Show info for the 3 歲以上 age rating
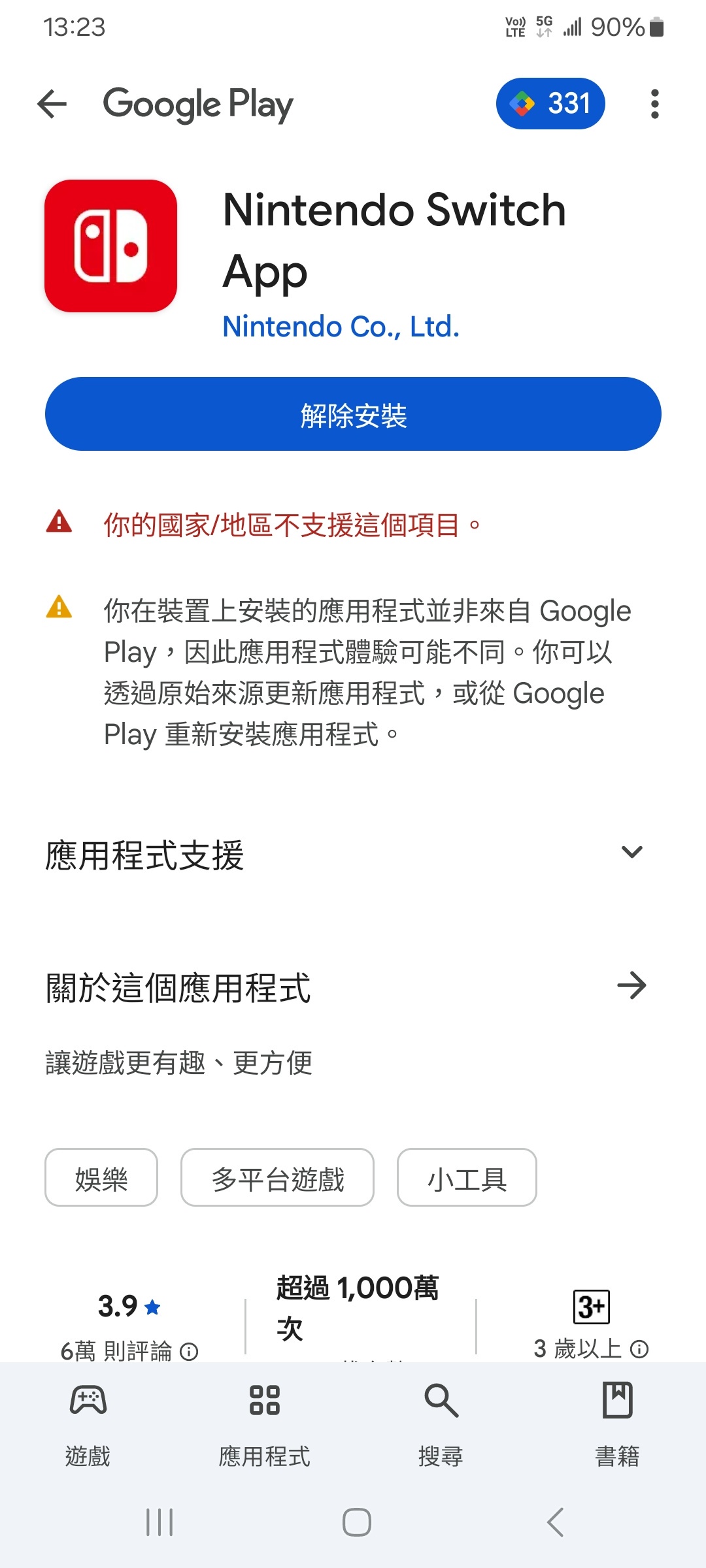This screenshot has width=706, height=1568. click(639, 1348)
